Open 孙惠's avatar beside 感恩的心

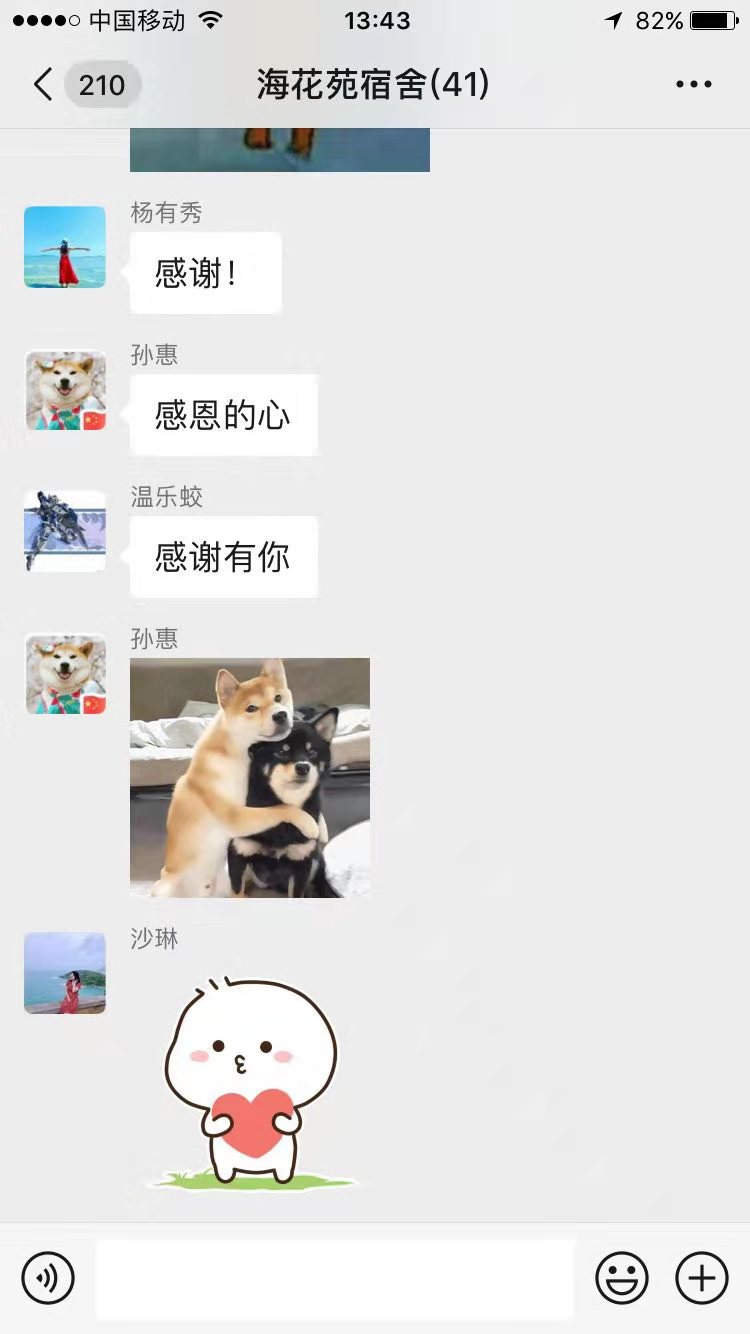pos(65,390)
